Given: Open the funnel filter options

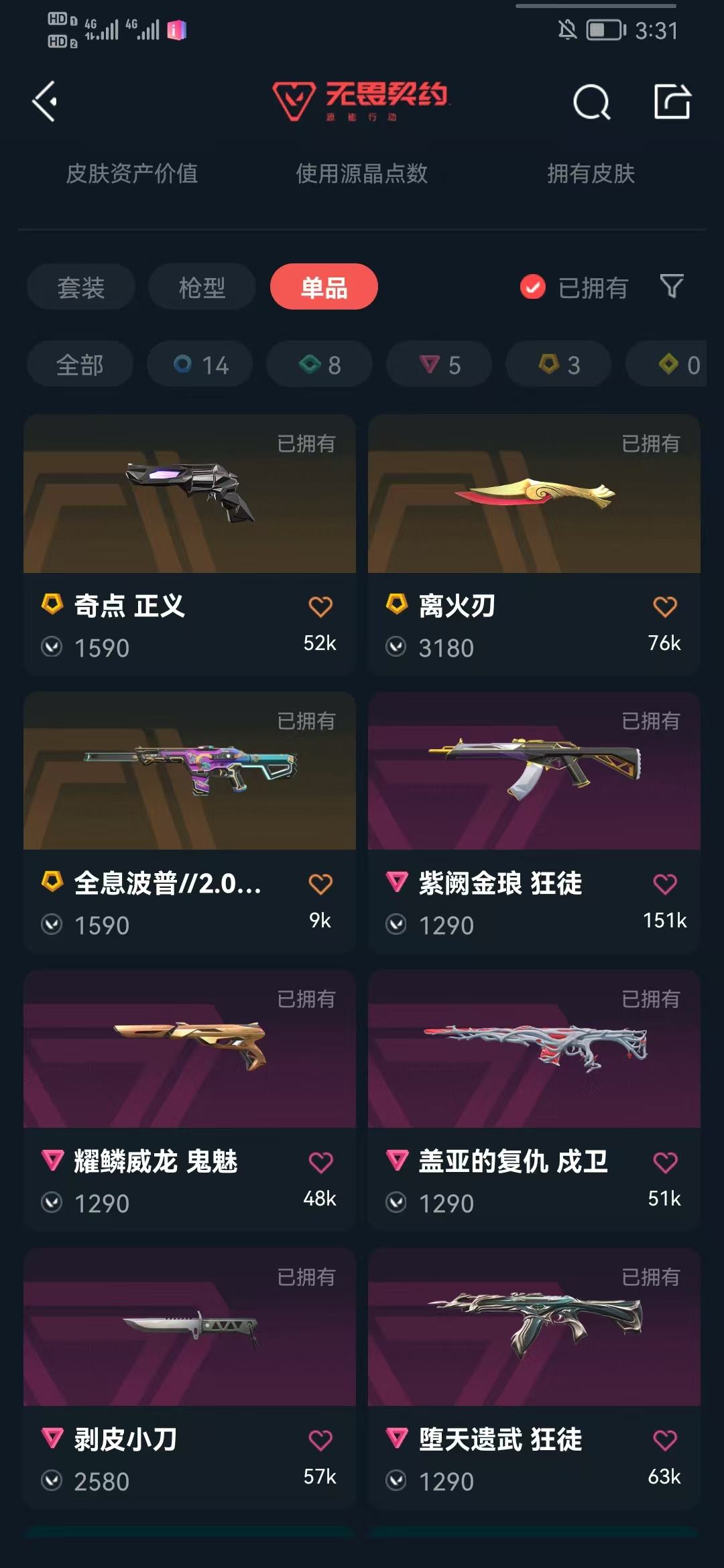Looking at the screenshot, I should pyautogui.click(x=672, y=287).
